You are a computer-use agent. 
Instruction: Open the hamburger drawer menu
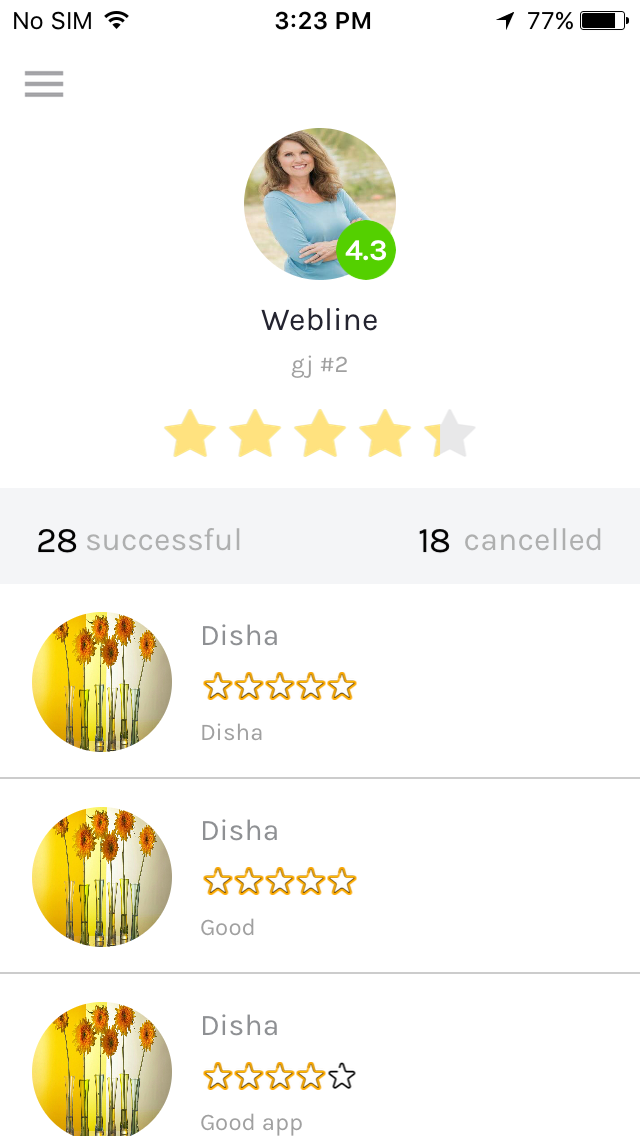click(44, 84)
